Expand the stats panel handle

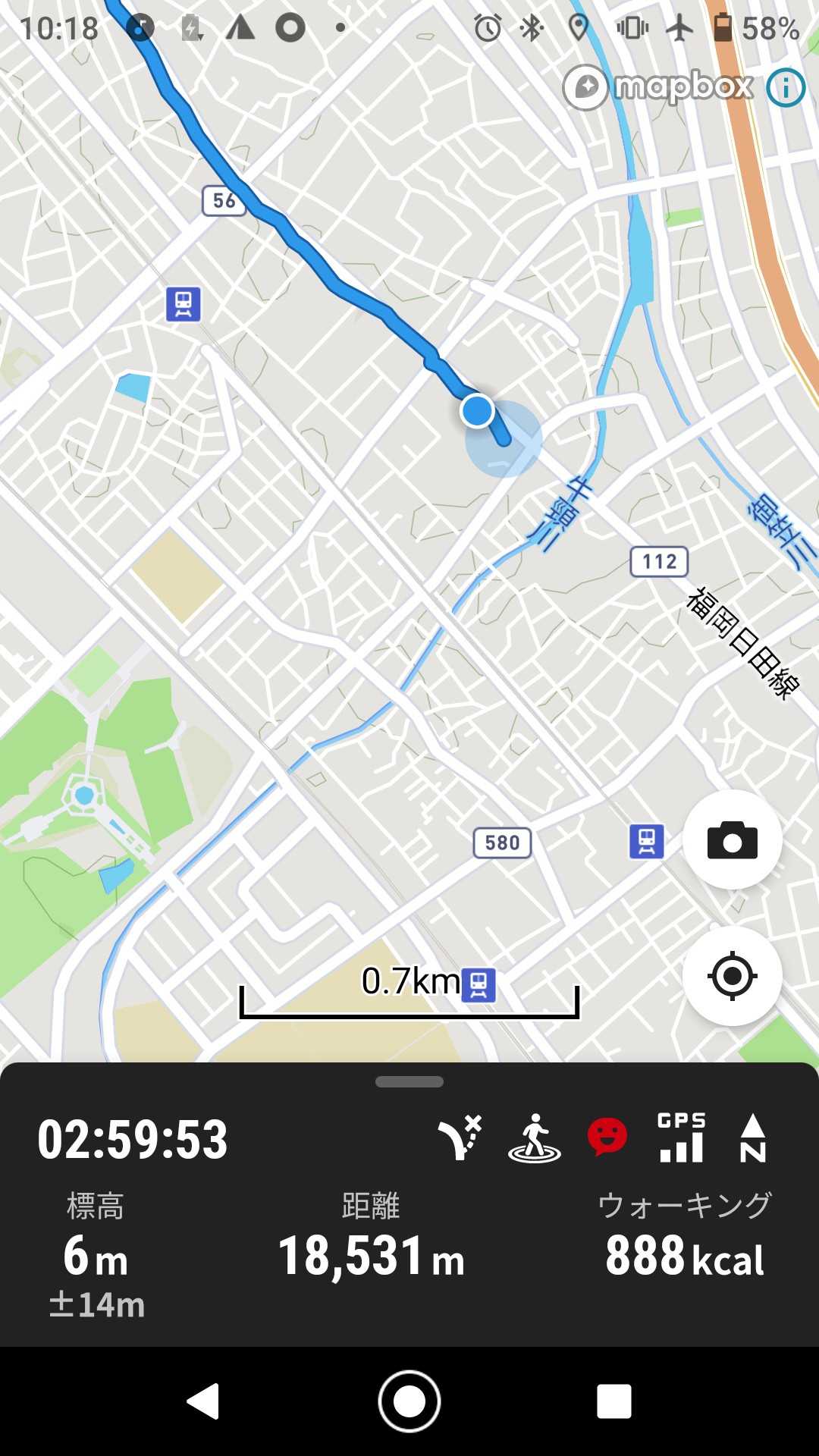(x=409, y=1082)
